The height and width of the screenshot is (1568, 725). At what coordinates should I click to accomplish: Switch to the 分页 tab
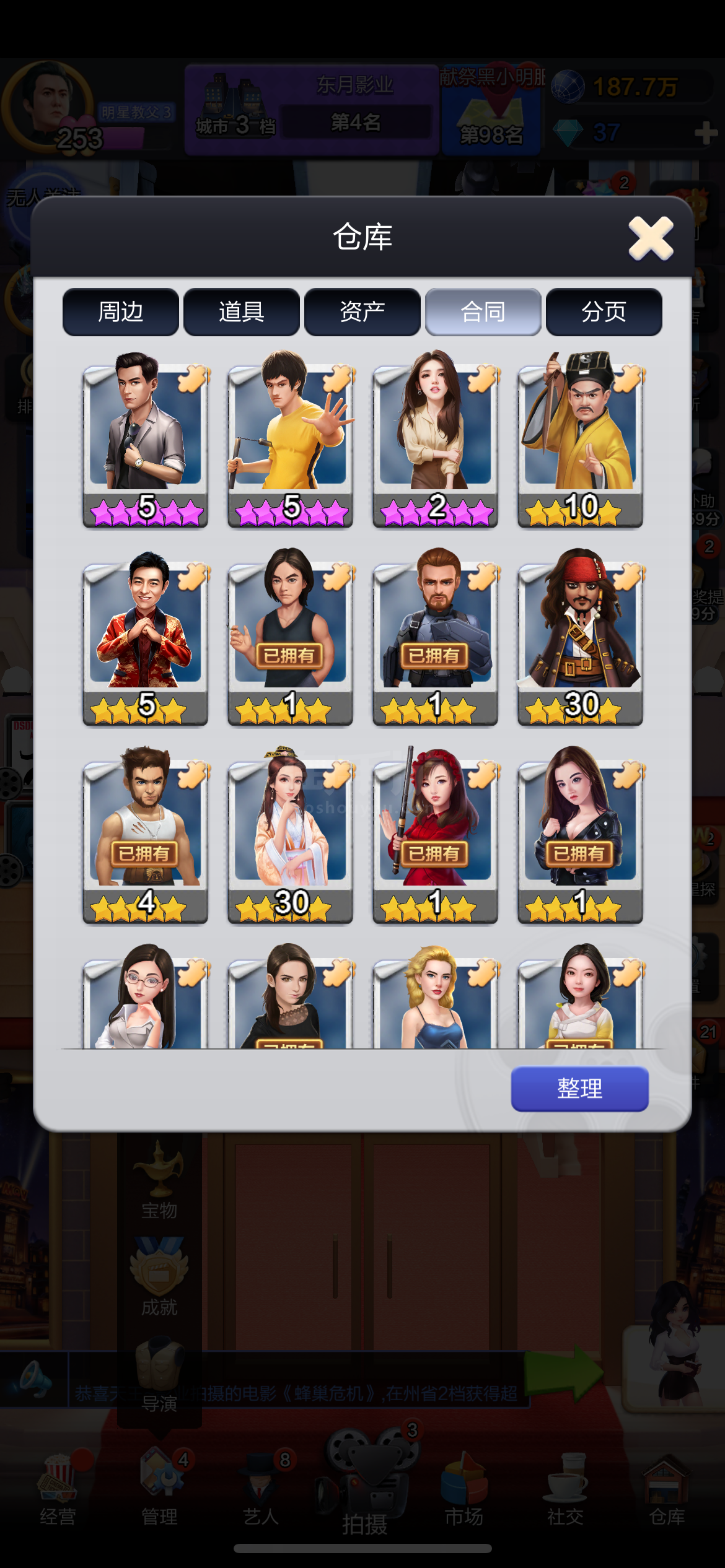(x=604, y=311)
